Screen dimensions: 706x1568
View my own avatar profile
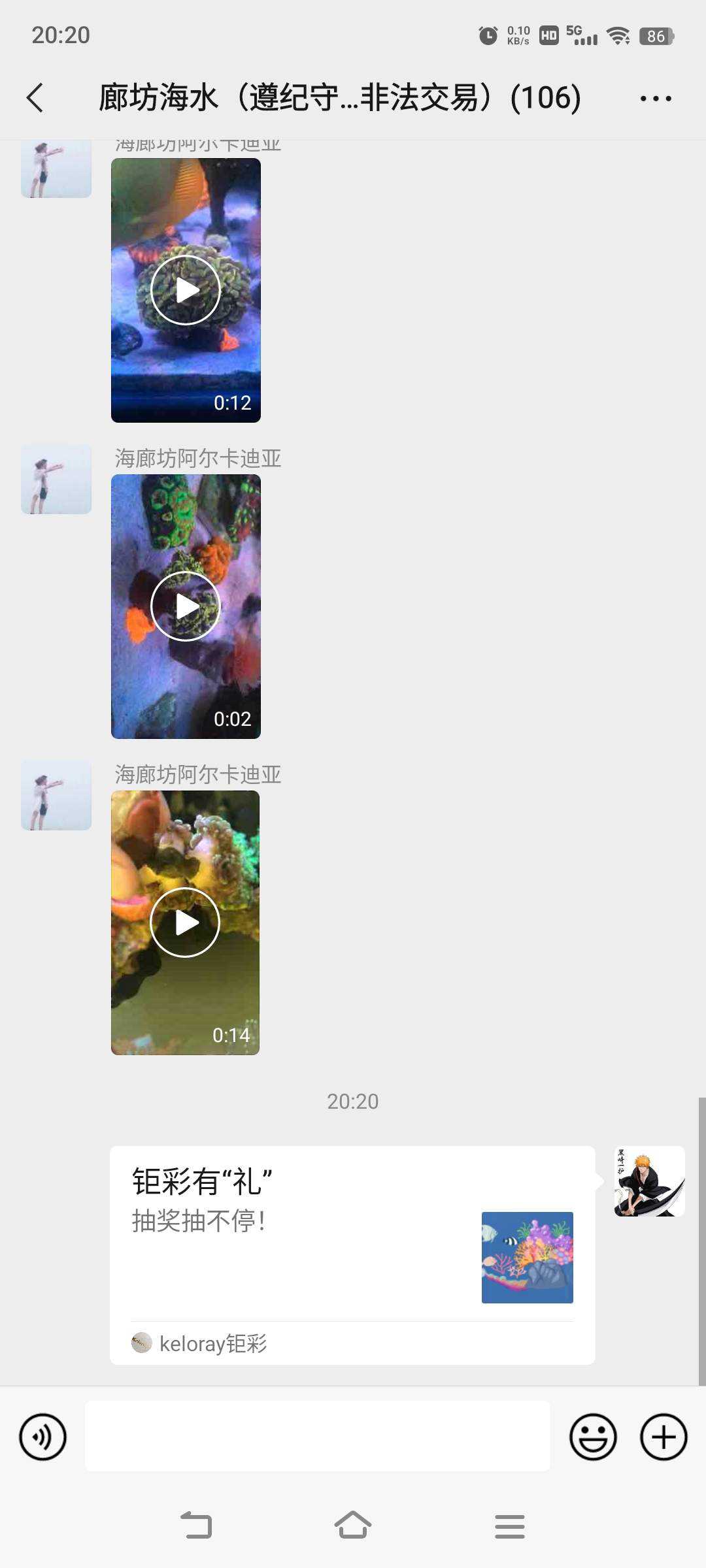649,1181
